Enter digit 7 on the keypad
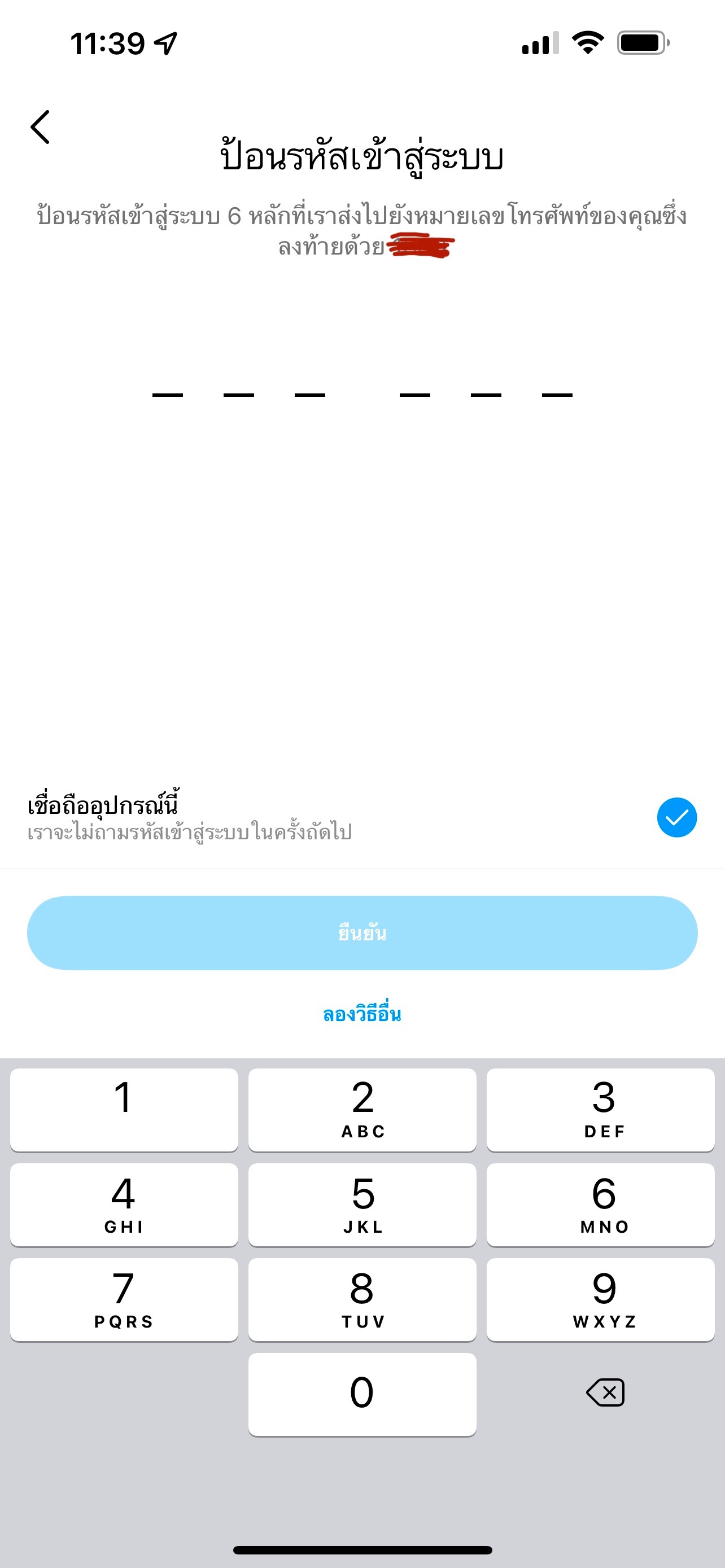 coord(124,1299)
